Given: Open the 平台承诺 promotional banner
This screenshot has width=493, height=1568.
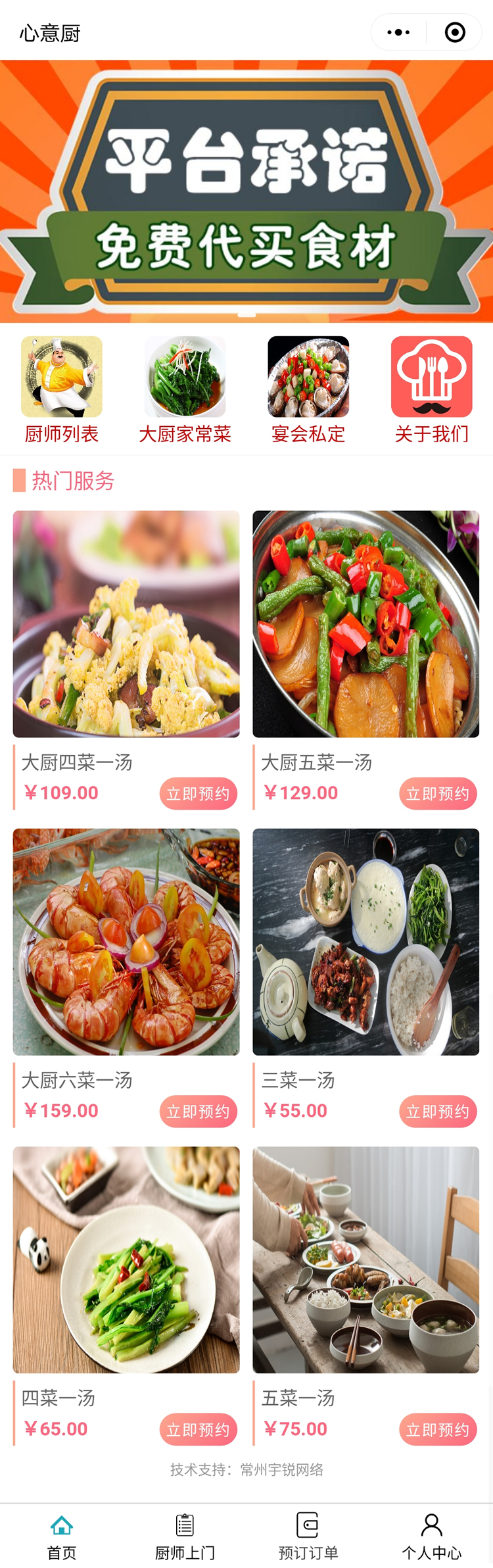Looking at the screenshot, I should (246, 191).
